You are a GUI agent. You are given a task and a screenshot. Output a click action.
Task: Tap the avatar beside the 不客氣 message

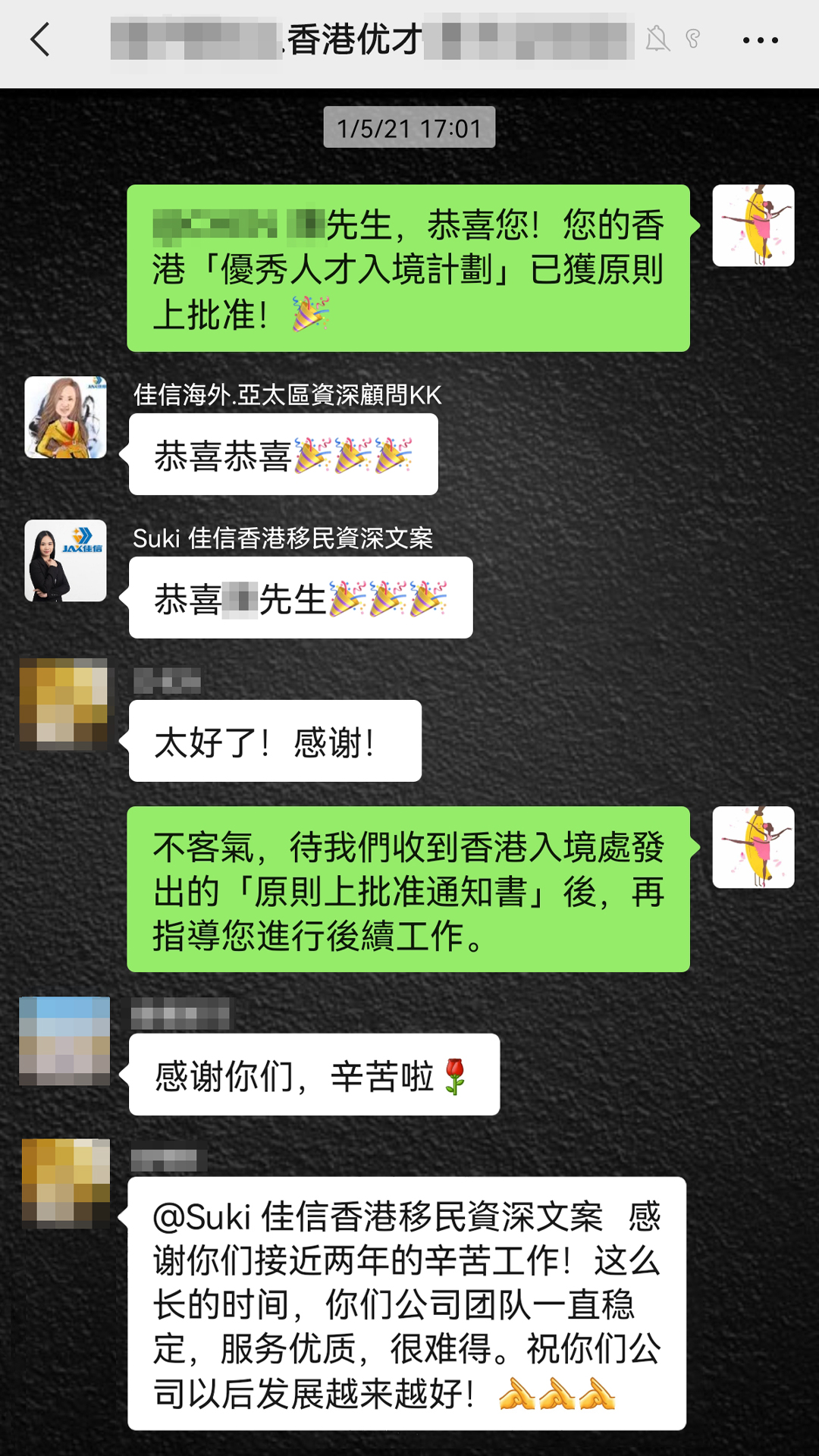click(753, 847)
